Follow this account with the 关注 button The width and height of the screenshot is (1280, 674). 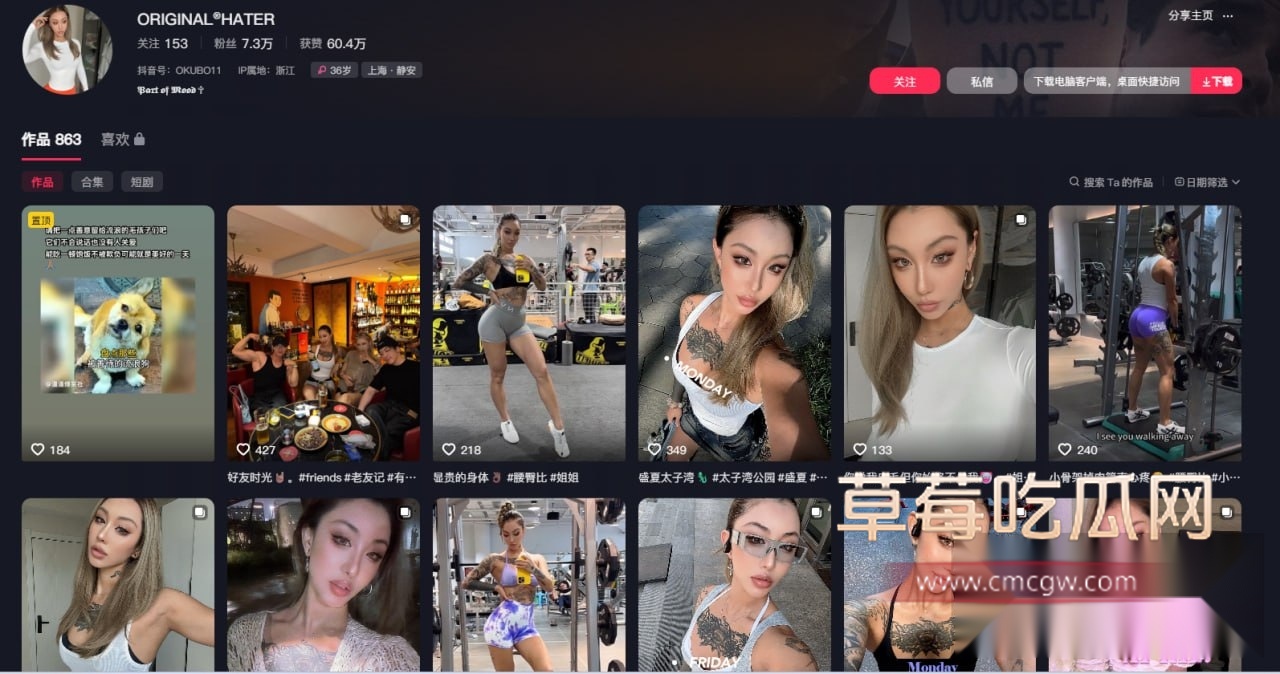pyautogui.click(x=904, y=81)
